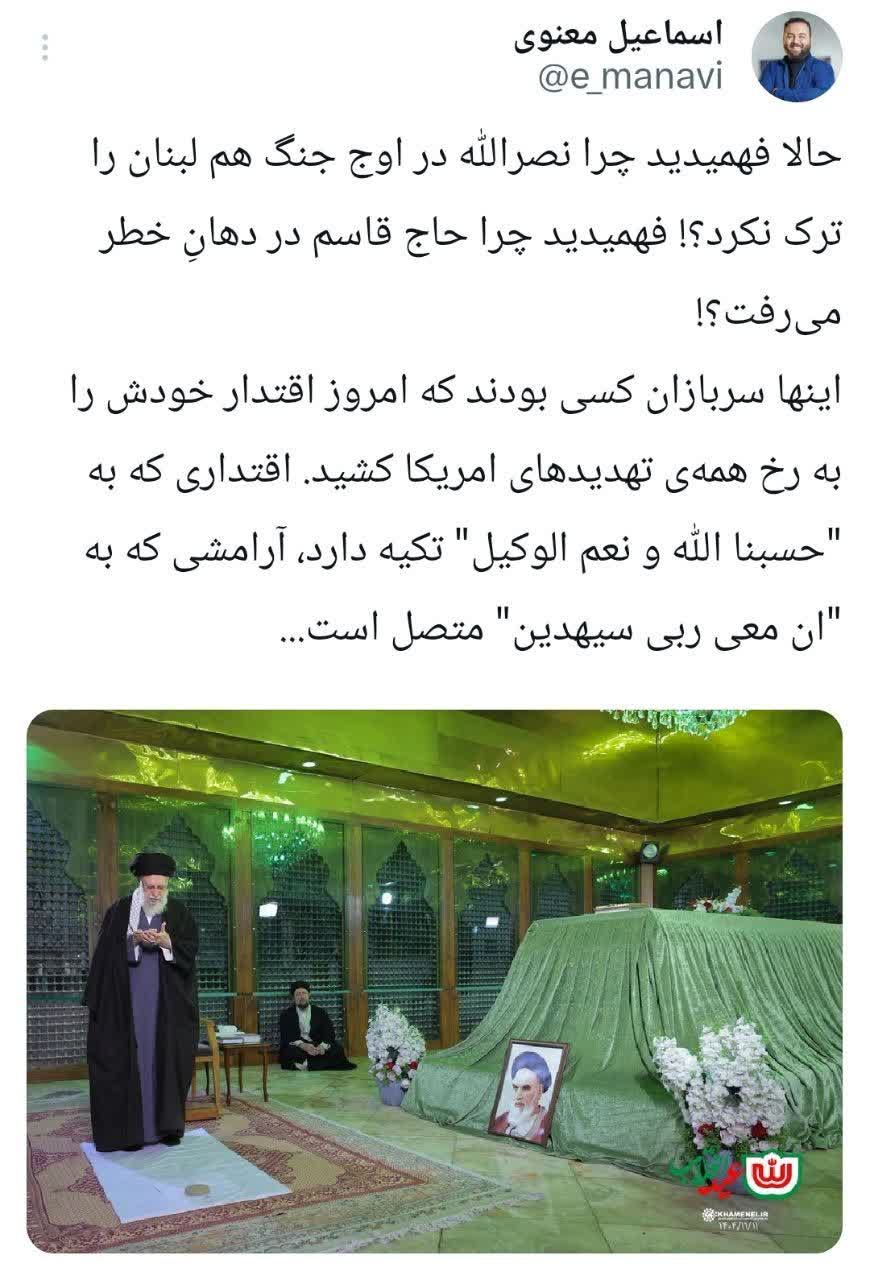This screenshot has width=869, height=1280.
Task: Open the attached shrine photo
Action: point(434,980)
